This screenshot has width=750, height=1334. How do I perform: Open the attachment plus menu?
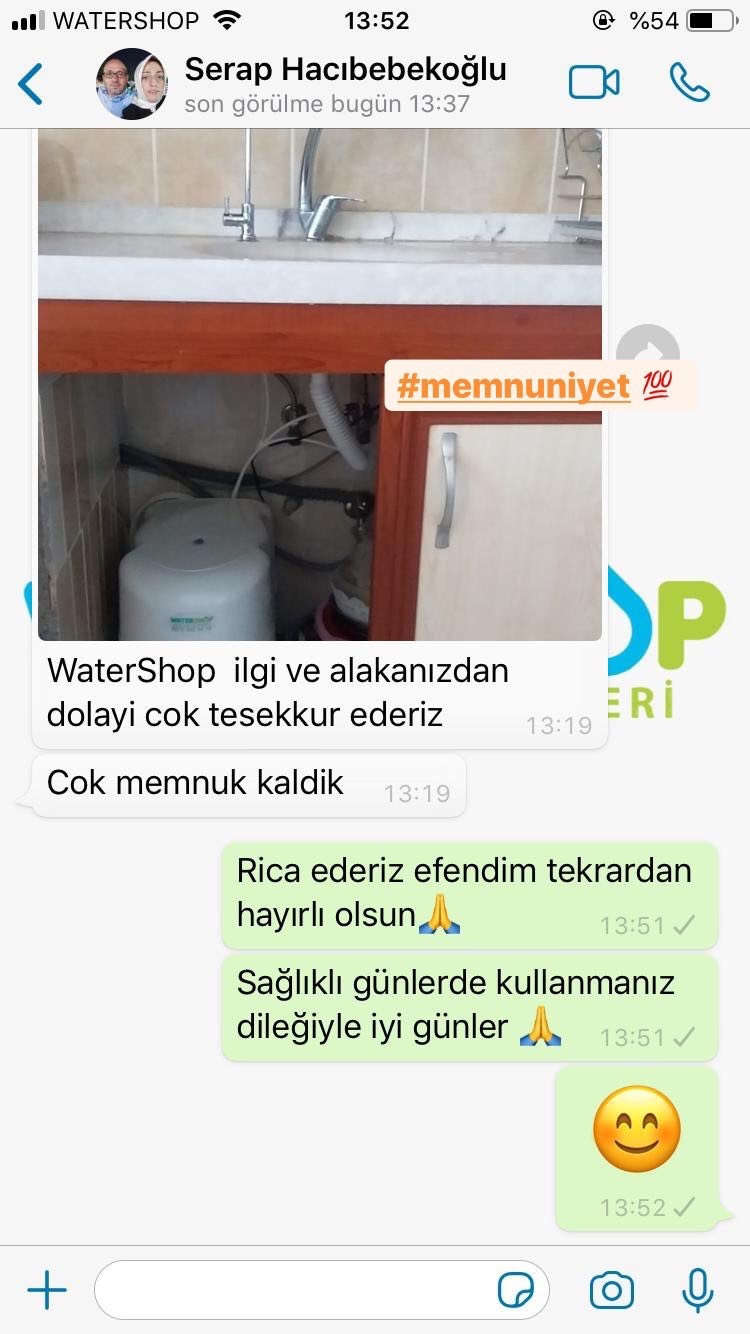[x=47, y=1291]
